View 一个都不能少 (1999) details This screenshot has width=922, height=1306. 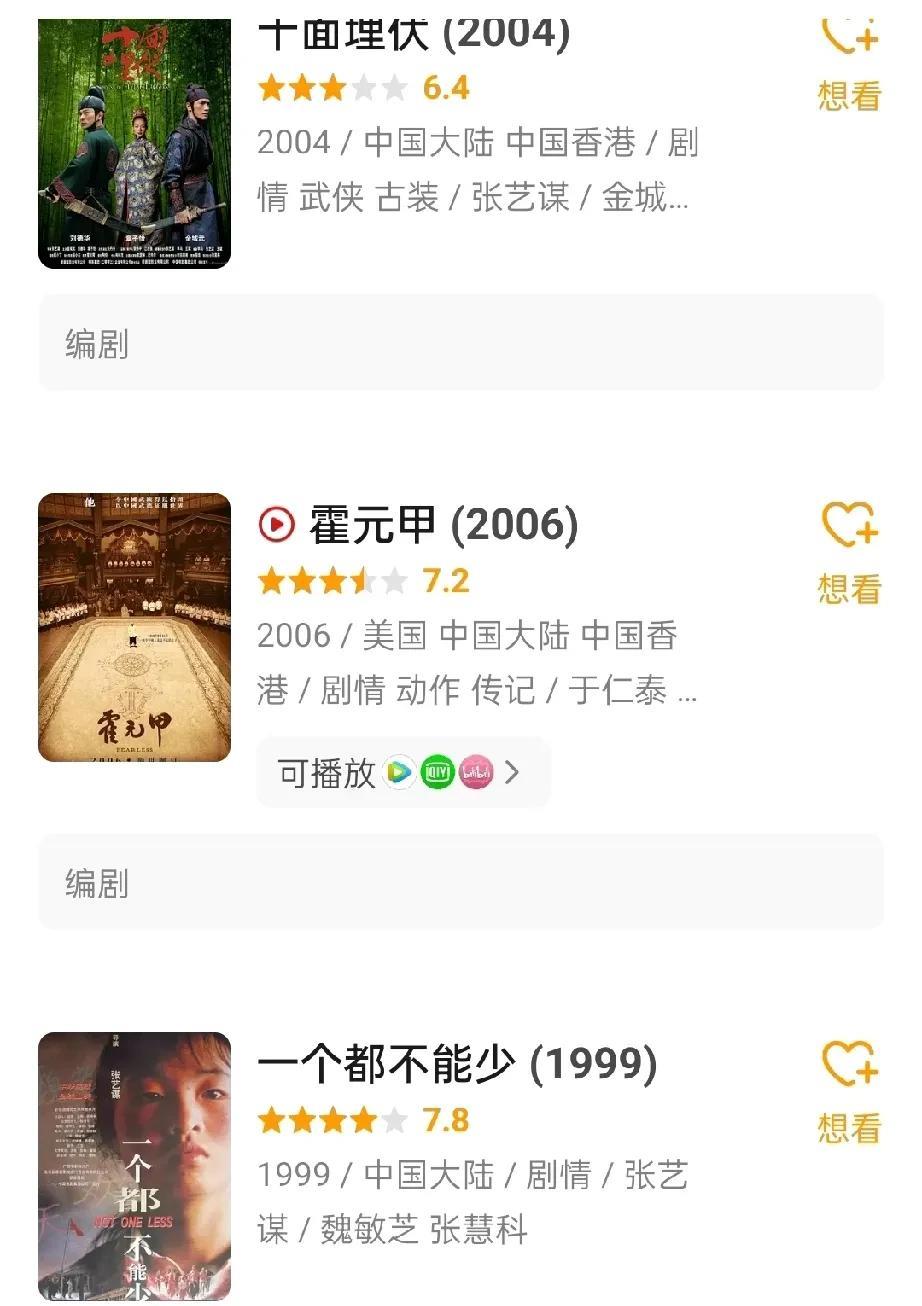(x=457, y=1065)
